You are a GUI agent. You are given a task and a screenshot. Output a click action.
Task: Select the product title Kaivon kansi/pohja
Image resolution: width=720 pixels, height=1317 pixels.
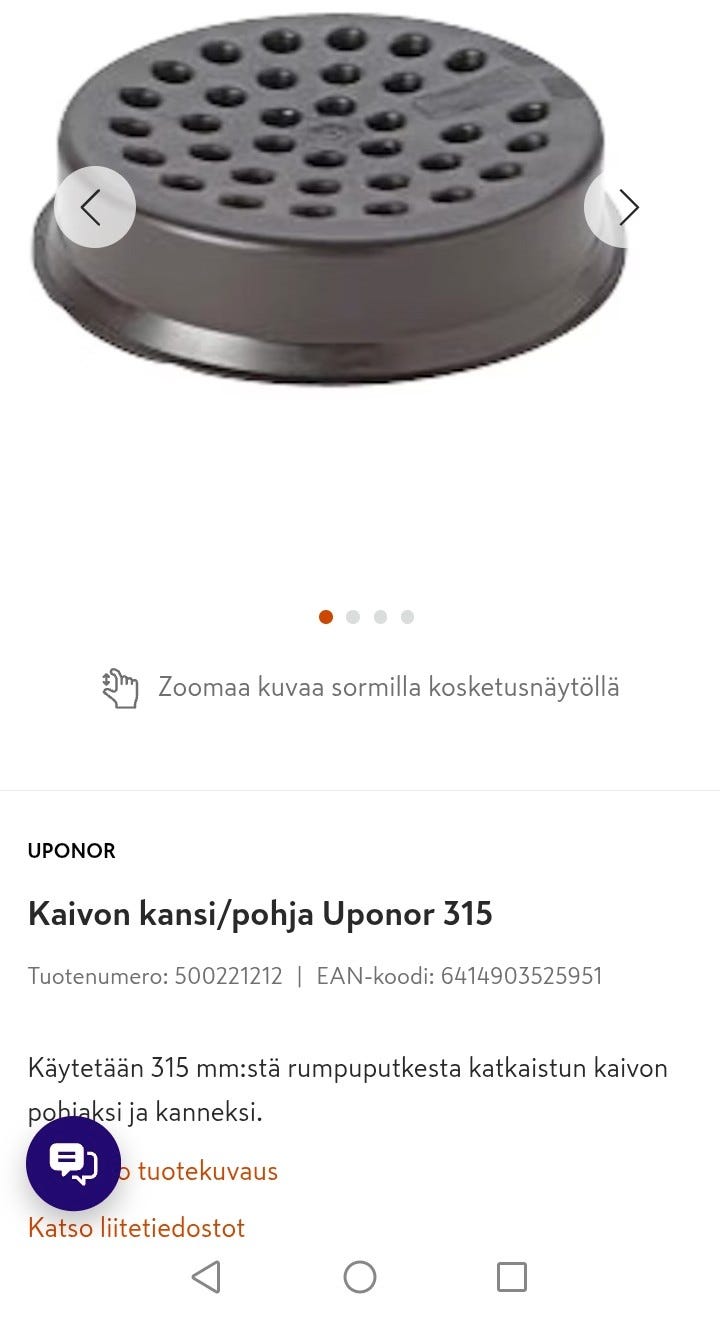pos(260,913)
